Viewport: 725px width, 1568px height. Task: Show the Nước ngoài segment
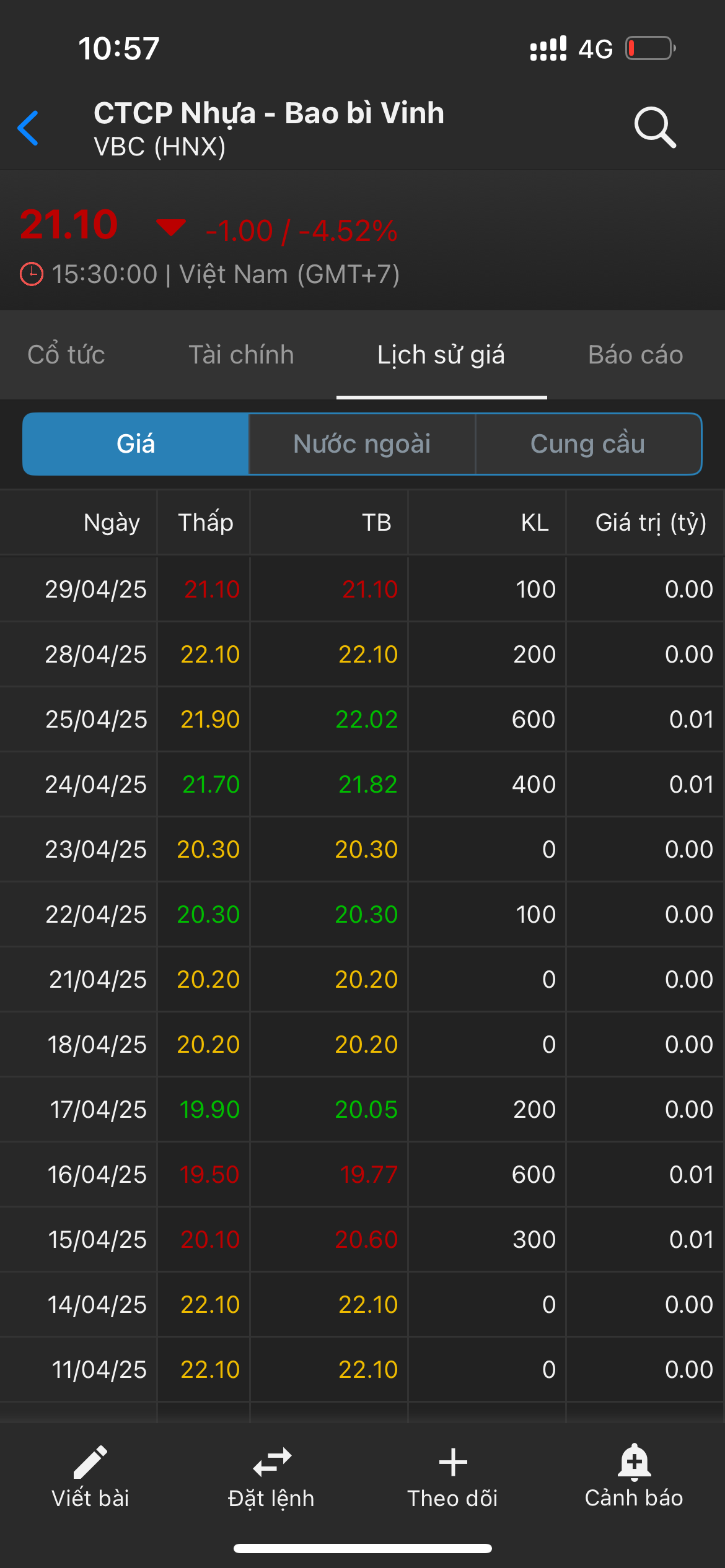tap(362, 444)
